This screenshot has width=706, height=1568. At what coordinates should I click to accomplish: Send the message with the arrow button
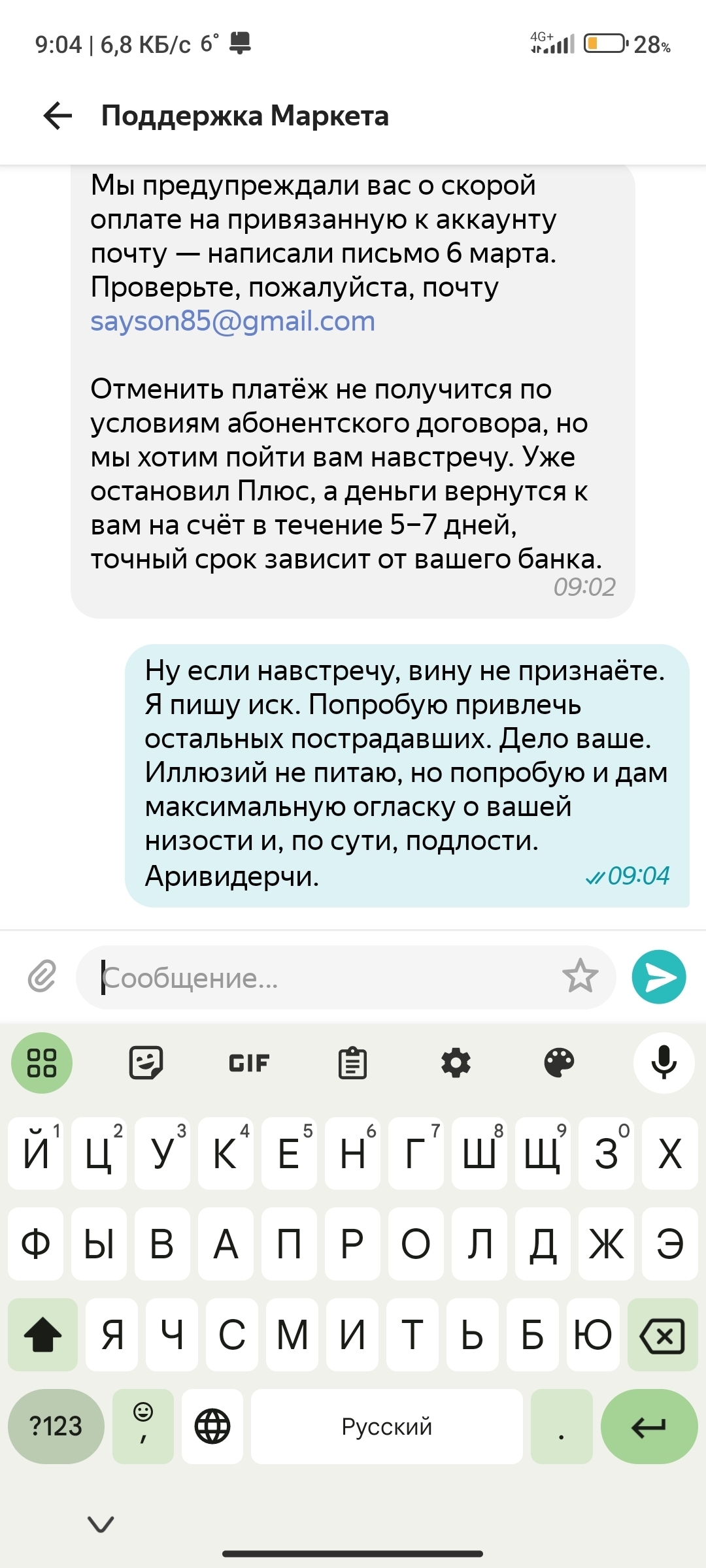pyautogui.click(x=659, y=977)
